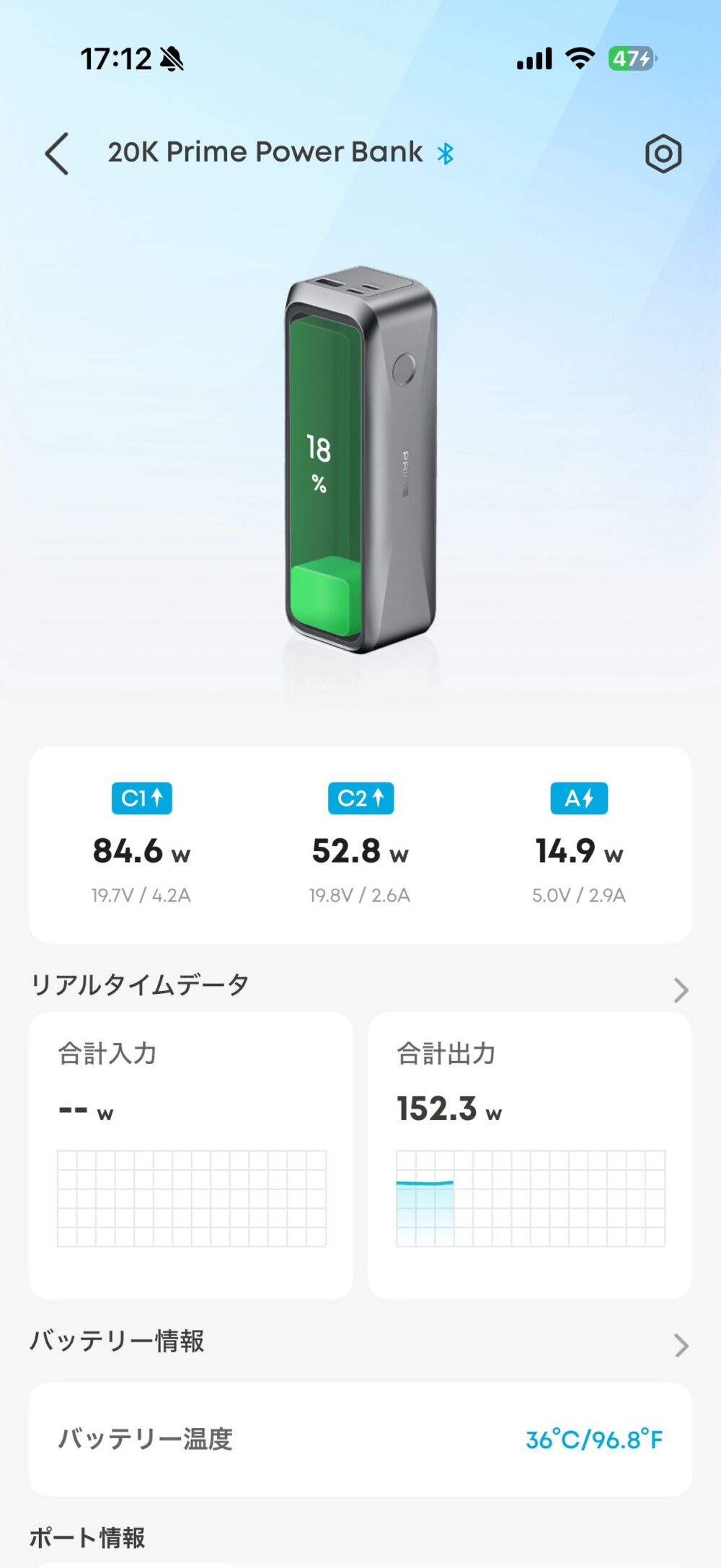Go back from 20K Prime Power Bank
The image size is (721, 1568).
pos(57,154)
